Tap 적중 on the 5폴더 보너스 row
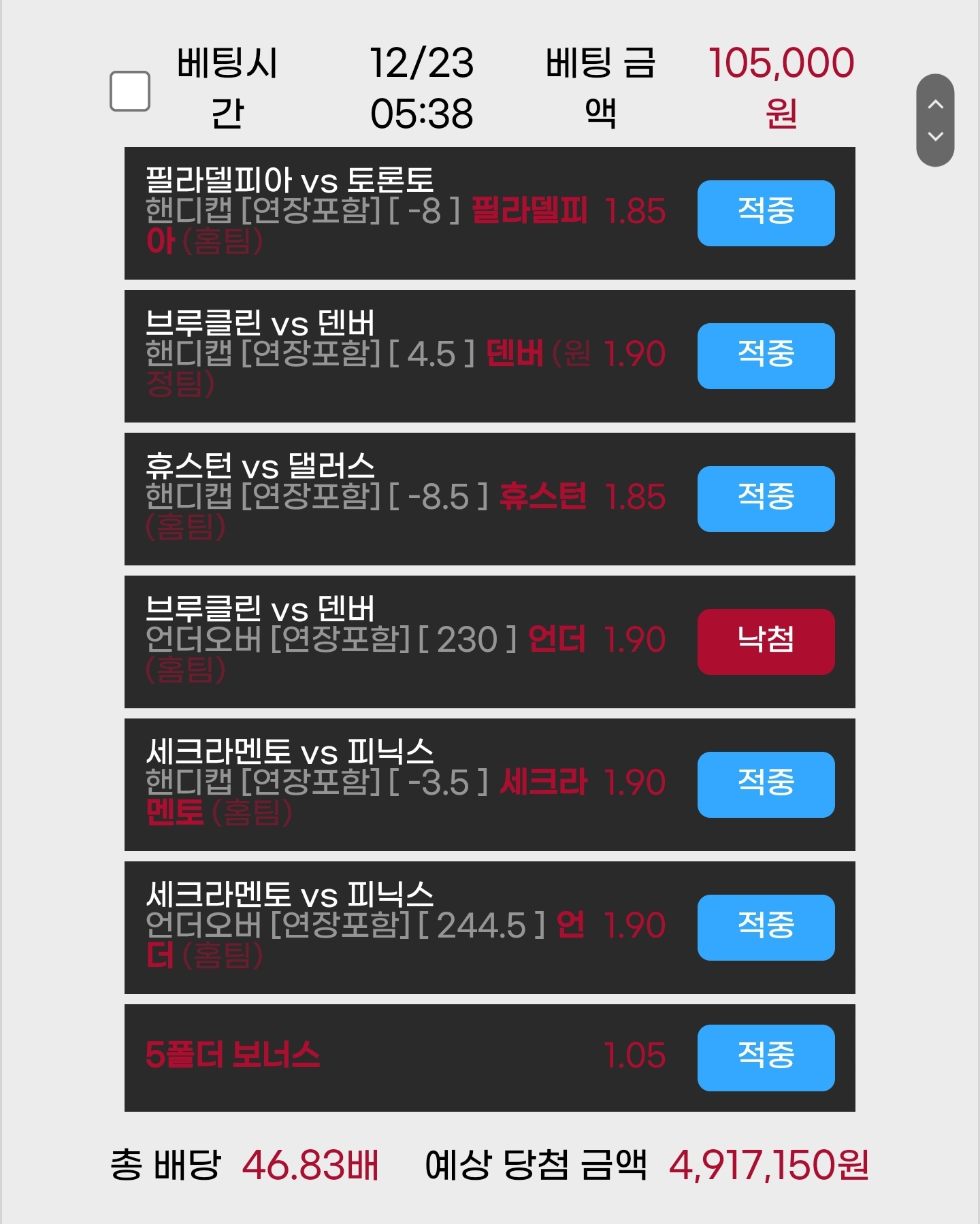Screen dimensions: 980x1224 766,1057
